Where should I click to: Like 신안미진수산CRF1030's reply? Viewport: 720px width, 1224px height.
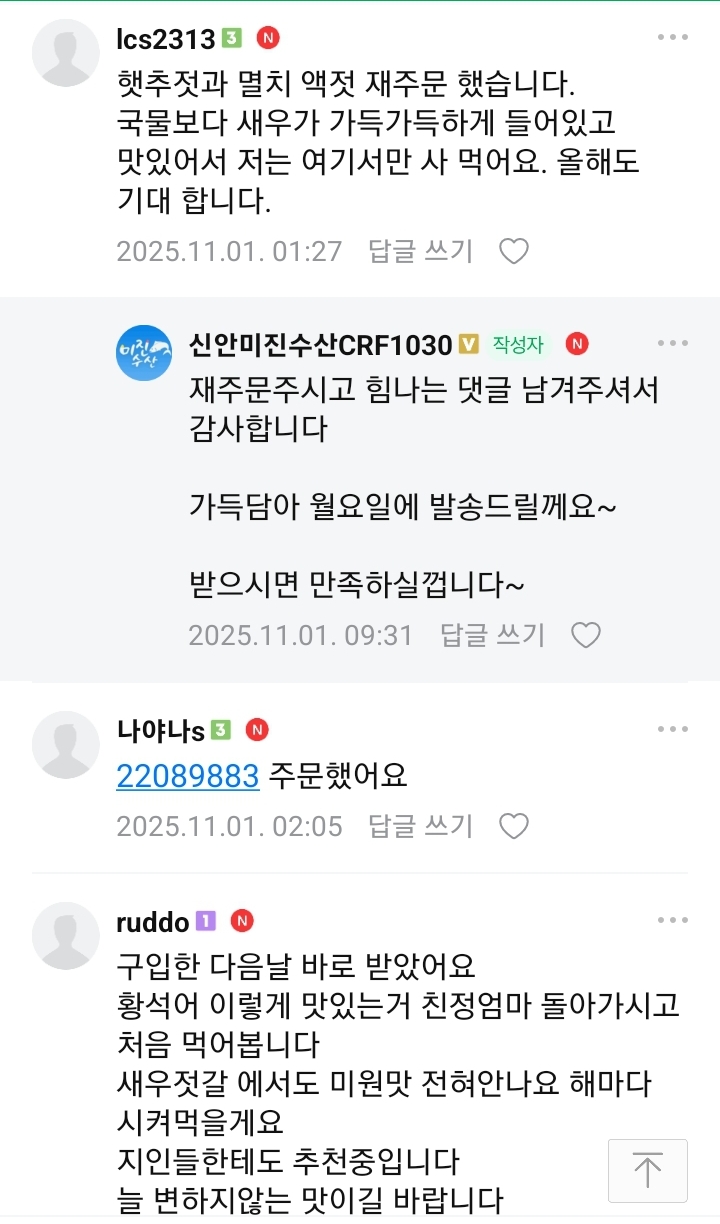pyautogui.click(x=586, y=635)
